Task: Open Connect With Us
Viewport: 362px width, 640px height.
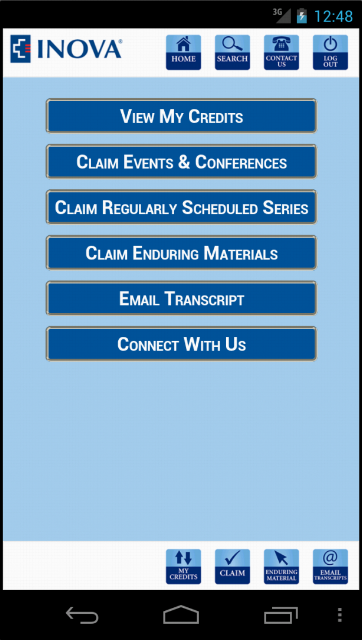Action: tap(181, 344)
